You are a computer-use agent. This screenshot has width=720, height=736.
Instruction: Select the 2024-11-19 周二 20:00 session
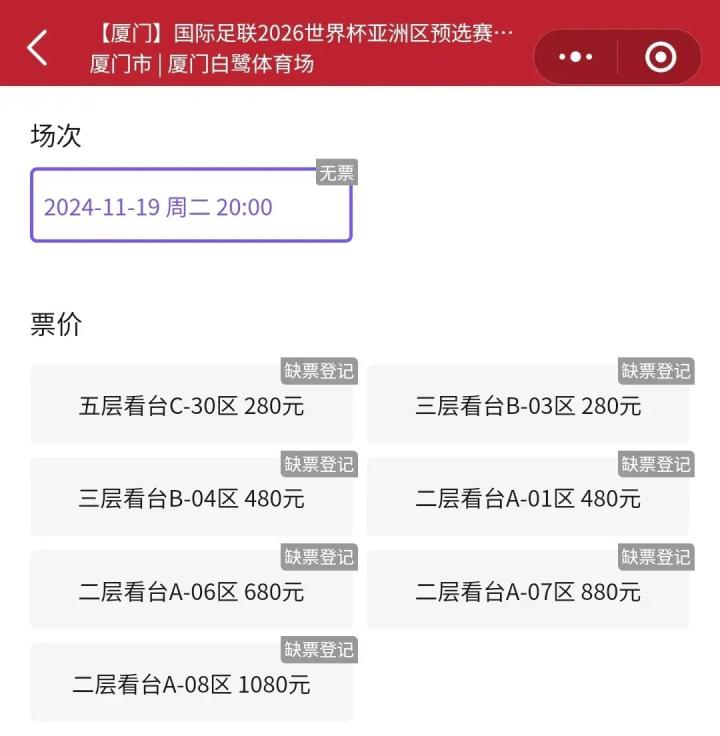[x=191, y=207]
